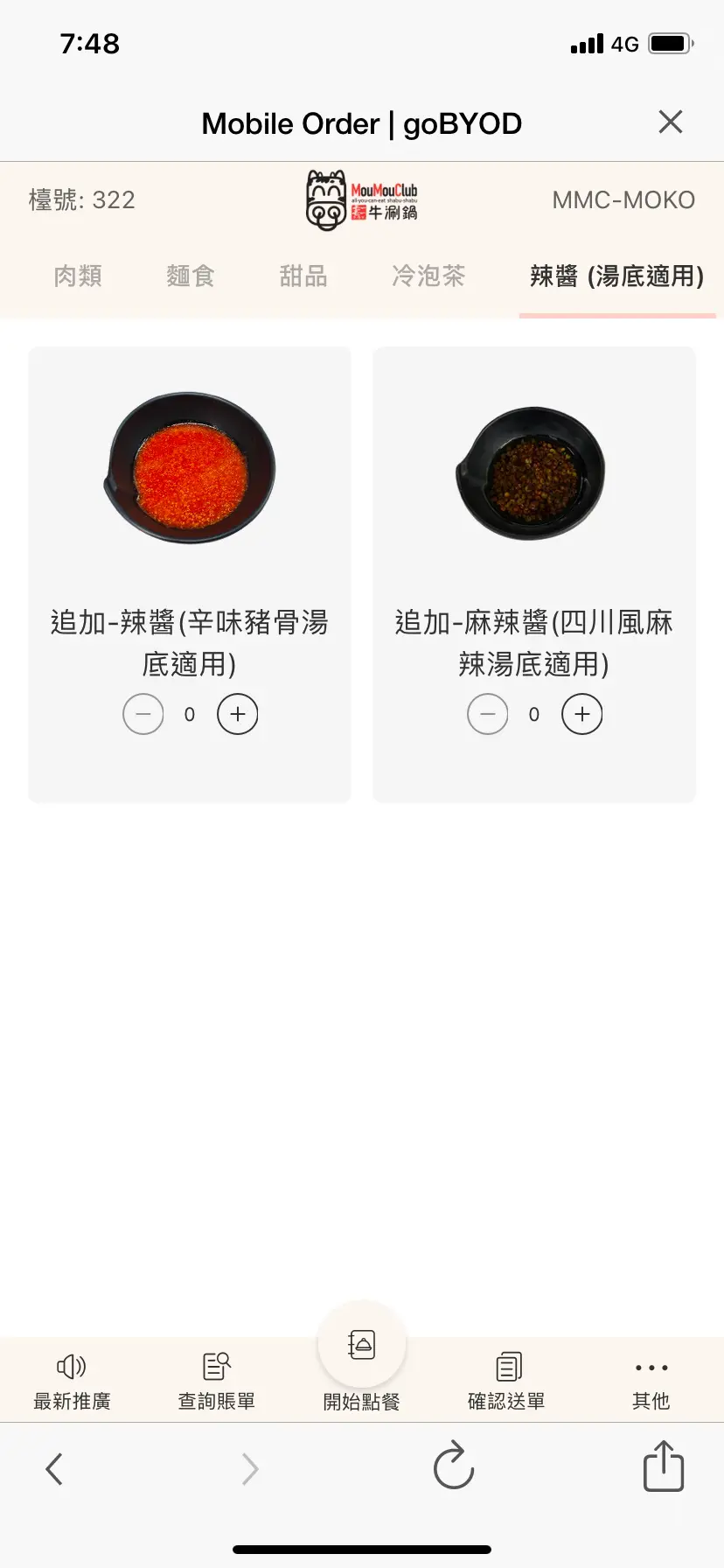Go to 確認送單 to confirm order

(507, 1382)
